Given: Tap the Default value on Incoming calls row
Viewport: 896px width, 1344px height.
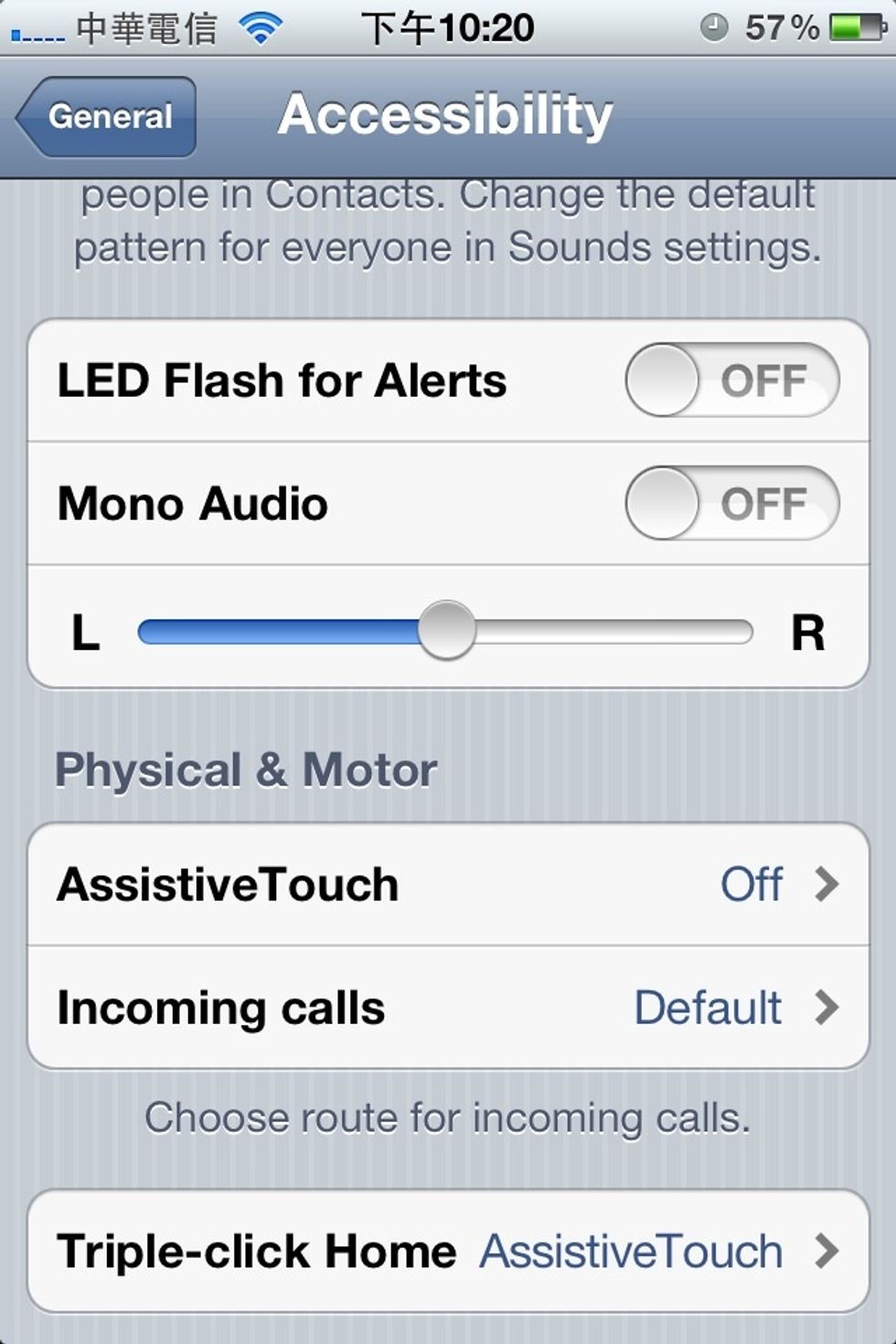Looking at the screenshot, I should (x=707, y=1008).
